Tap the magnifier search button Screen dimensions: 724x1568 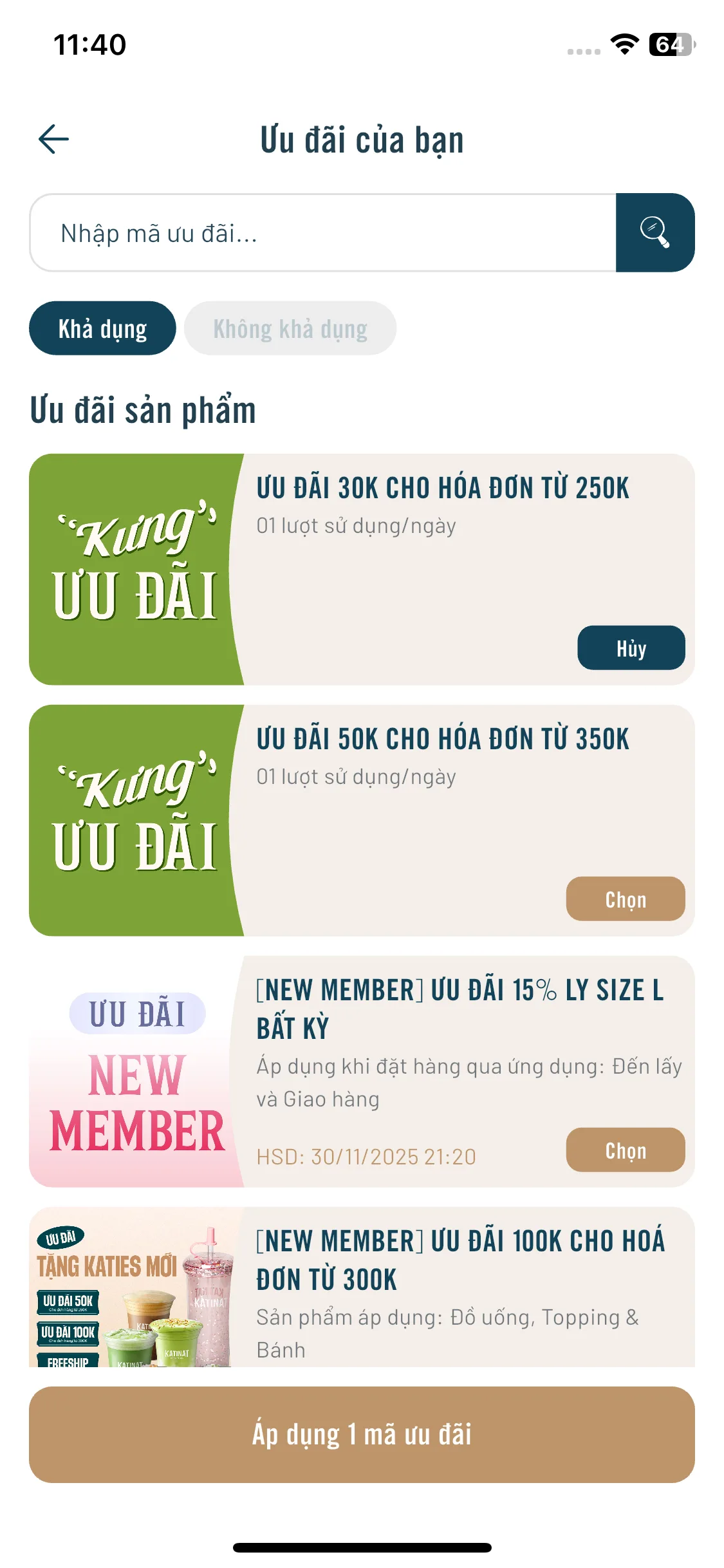[x=654, y=233]
